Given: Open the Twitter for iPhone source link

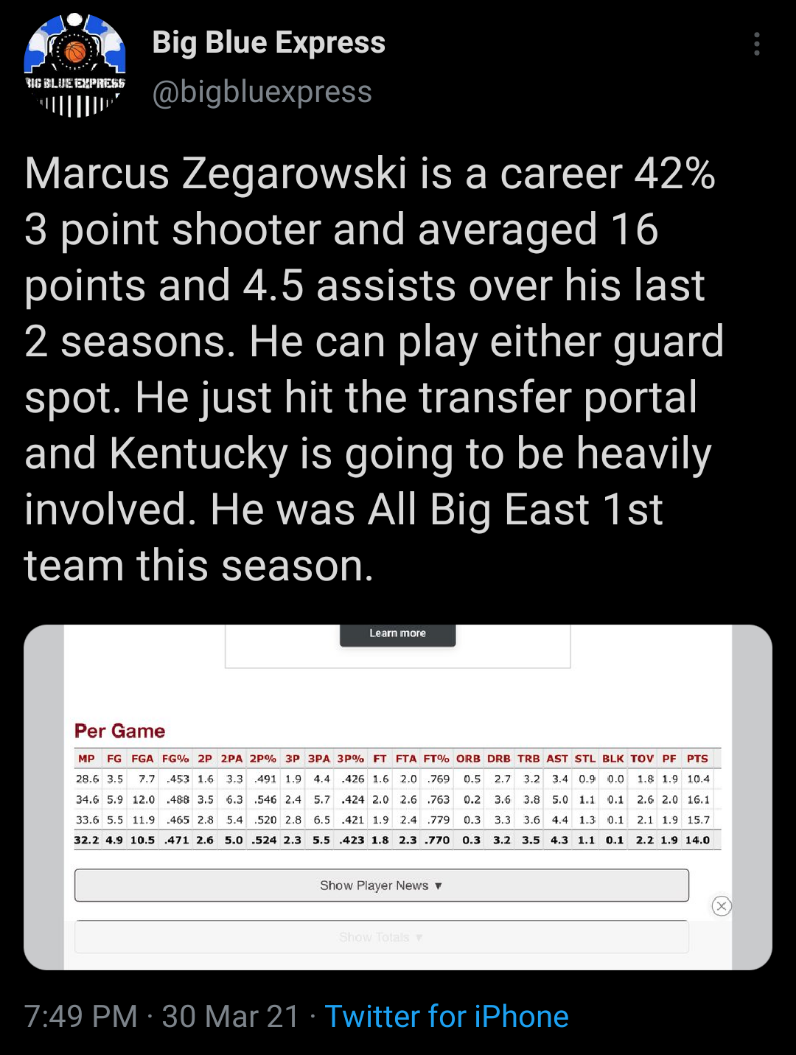Looking at the screenshot, I should point(446,1017).
